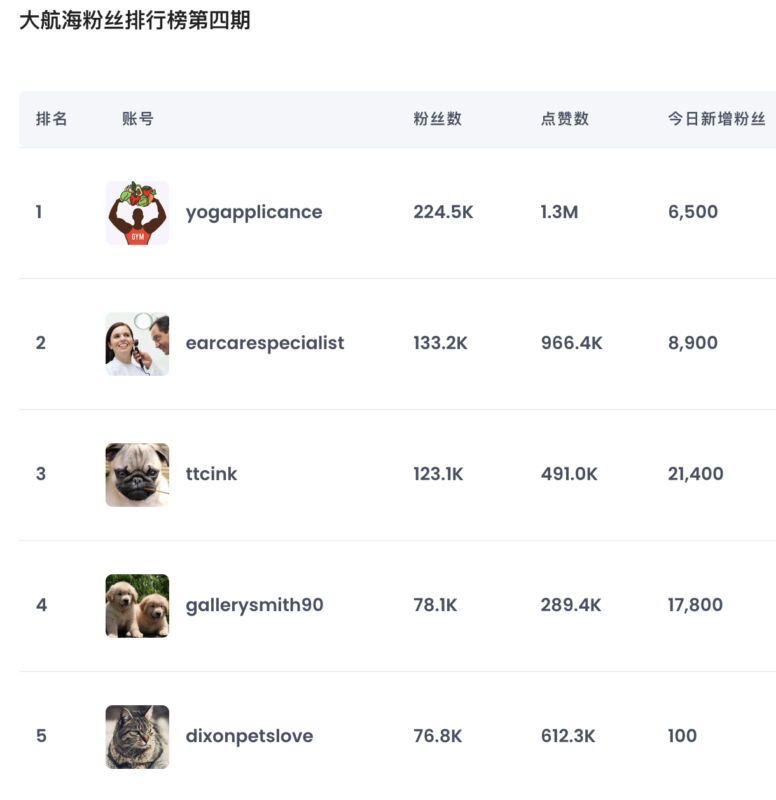Open the yogapplicance account profile
The width and height of the screenshot is (776, 800).
click(x=253, y=212)
